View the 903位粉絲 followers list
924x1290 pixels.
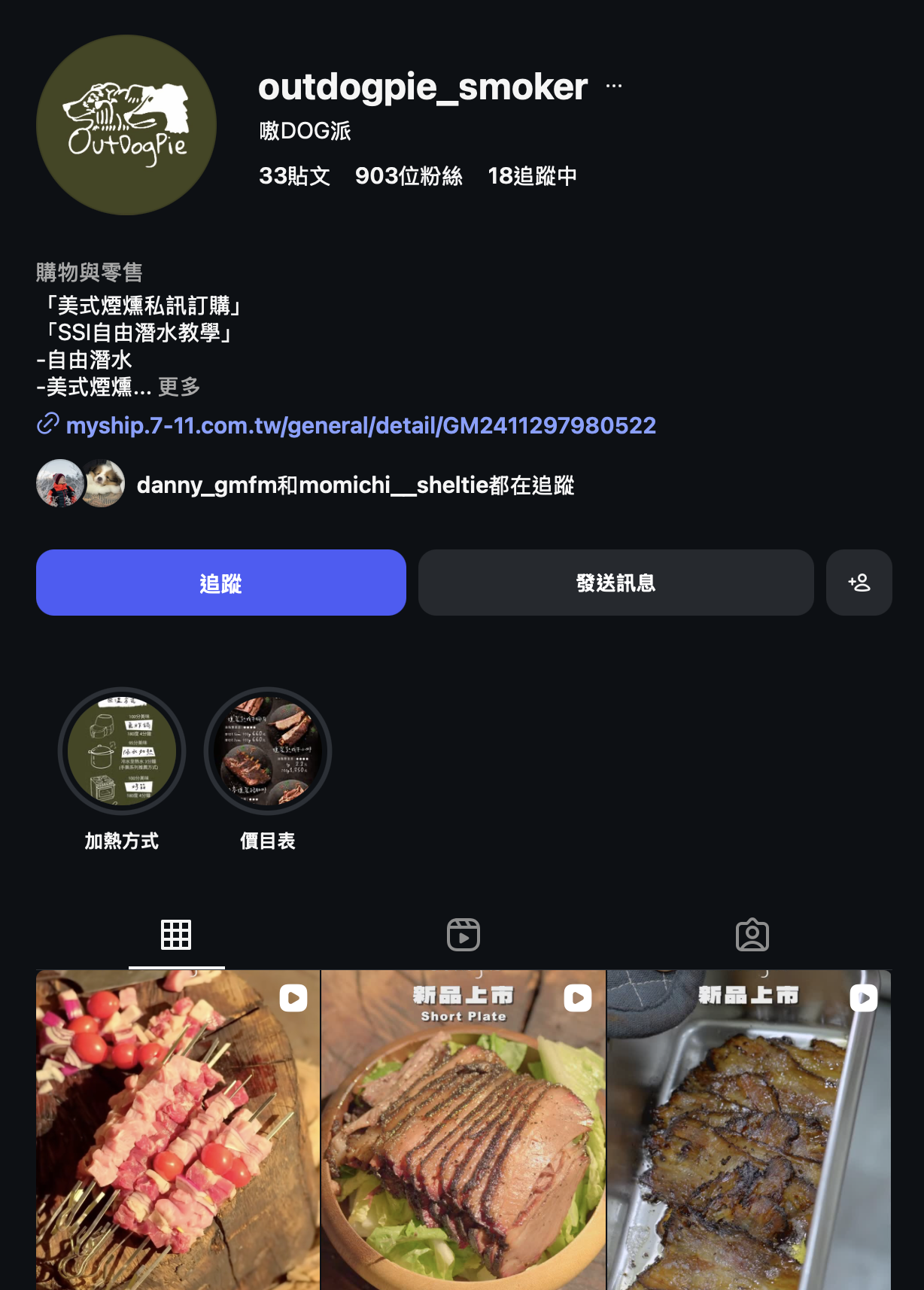tap(409, 176)
